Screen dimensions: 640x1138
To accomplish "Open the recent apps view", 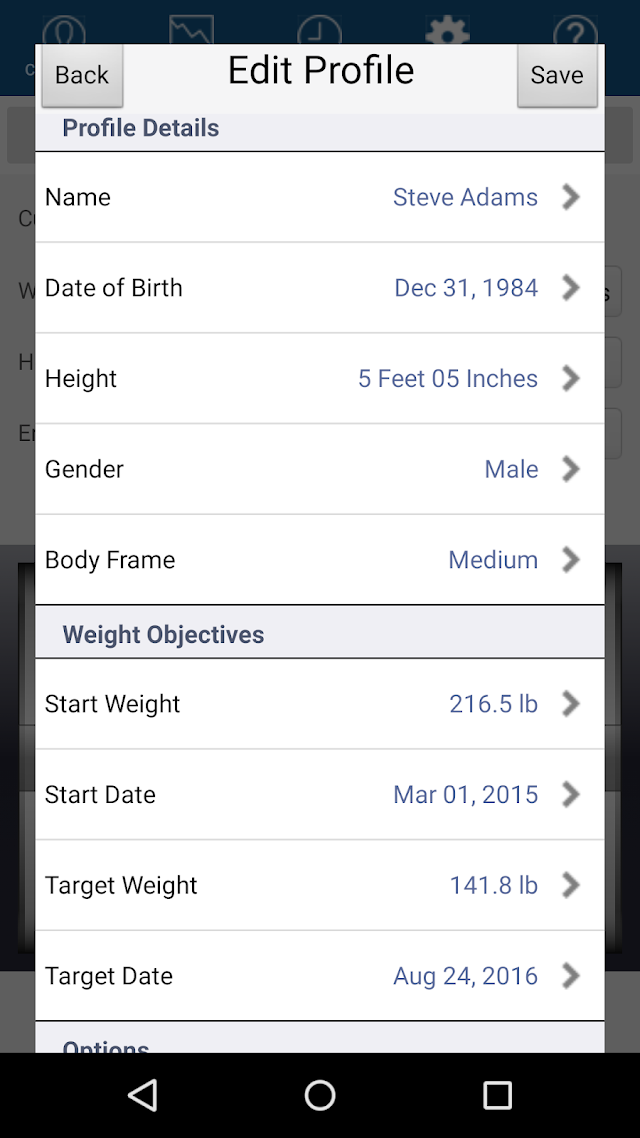I will point(497,1095).
